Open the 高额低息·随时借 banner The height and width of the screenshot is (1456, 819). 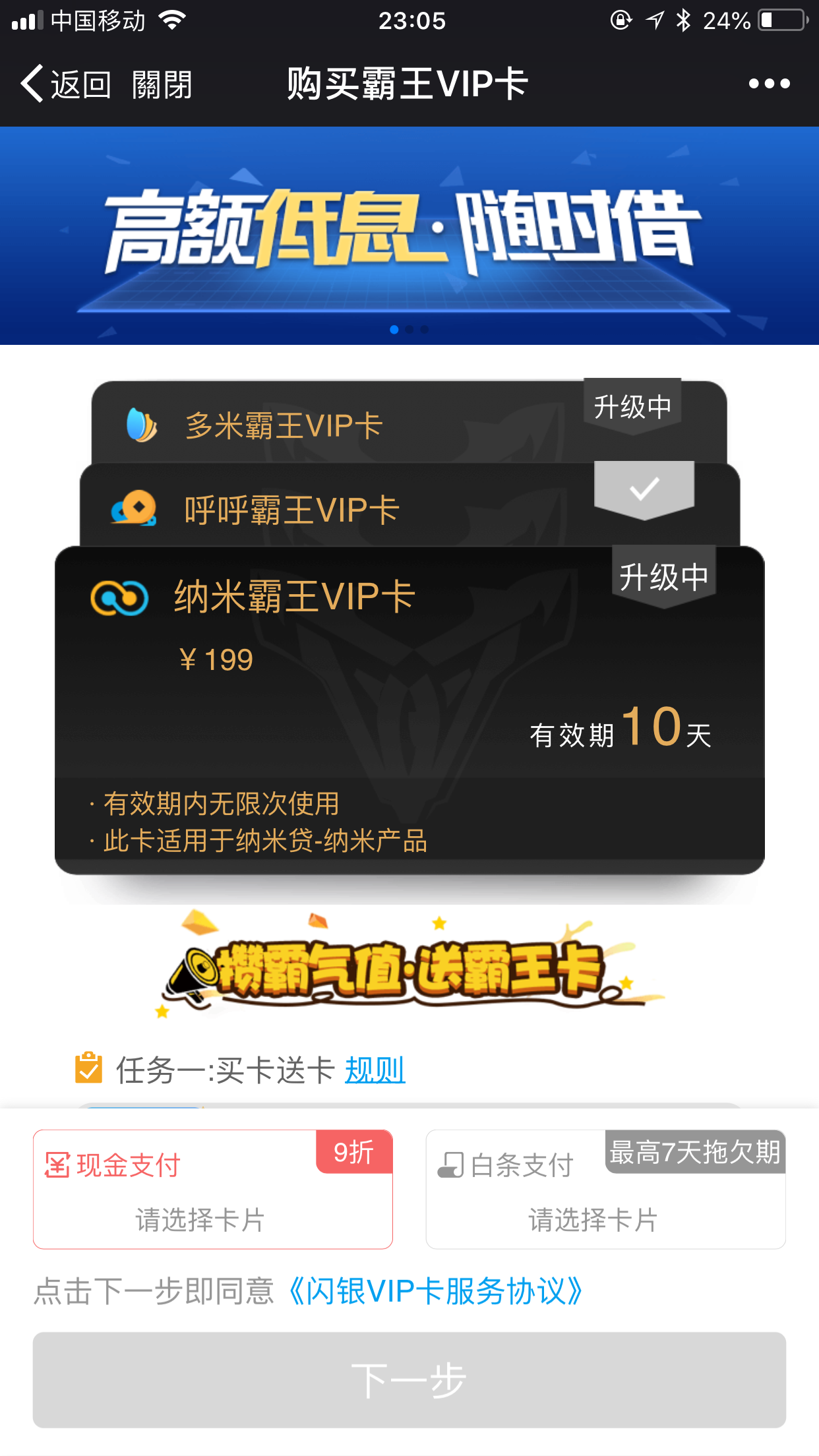click(409, 235)
